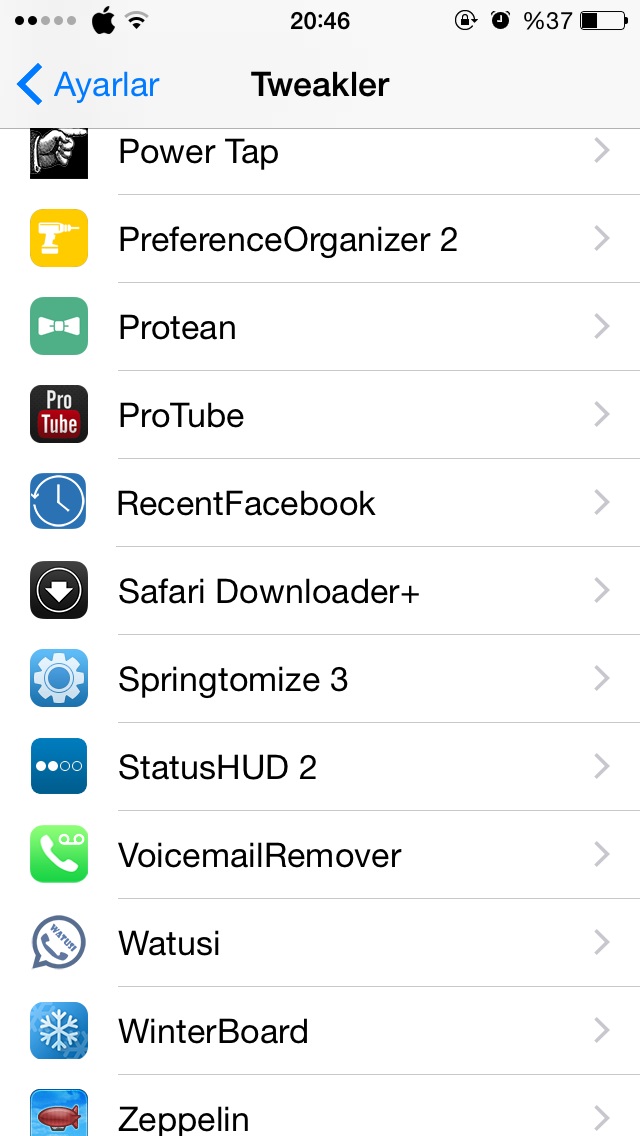Open Zeppelin settings
This screenshot has height=1136, width=640.
(320, 1106)
